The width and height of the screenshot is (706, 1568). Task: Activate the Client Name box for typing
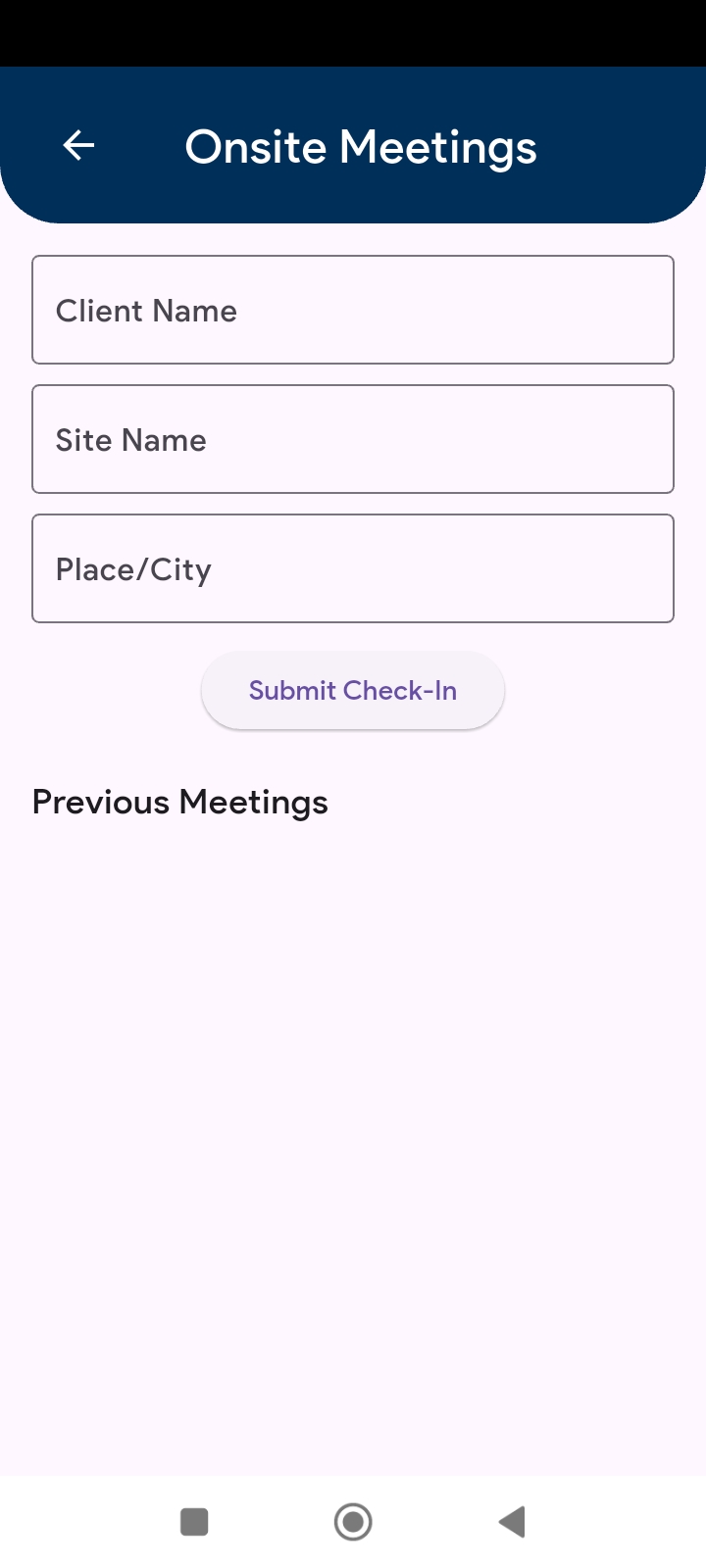coord(352,309)
